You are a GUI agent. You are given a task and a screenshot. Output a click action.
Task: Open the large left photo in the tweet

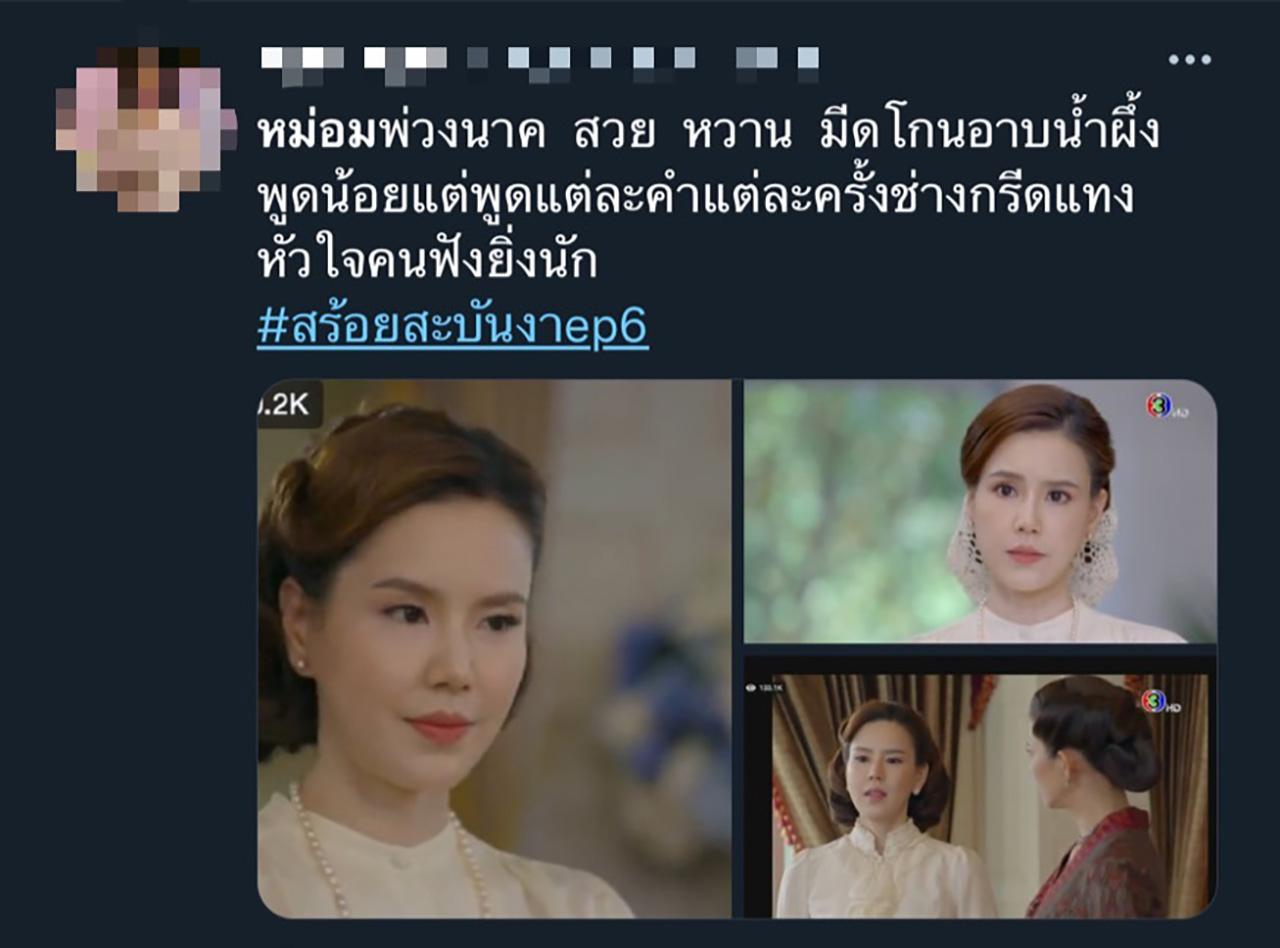coord(494,648)
